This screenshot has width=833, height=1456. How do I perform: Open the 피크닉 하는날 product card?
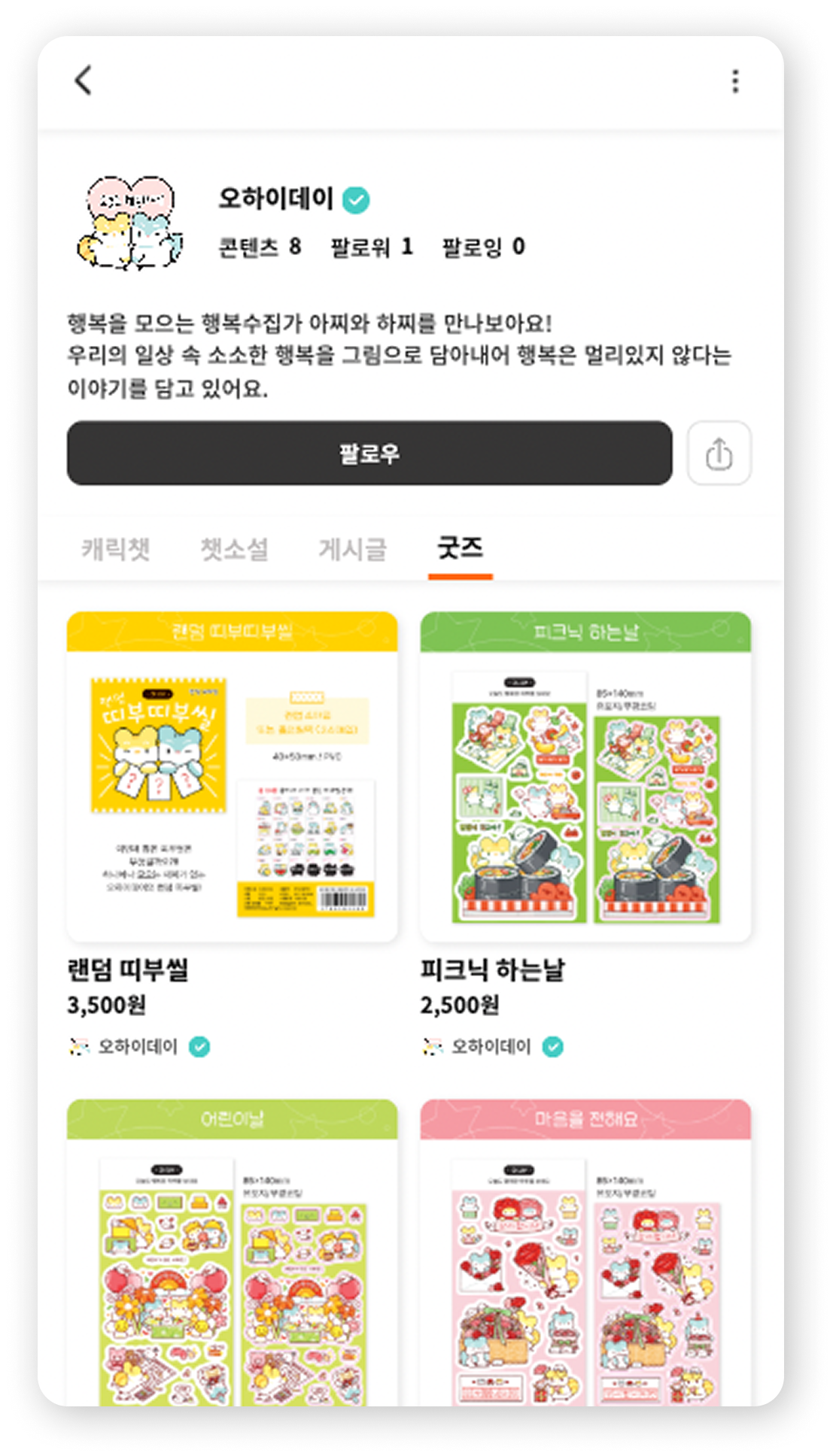click(585, 778)
